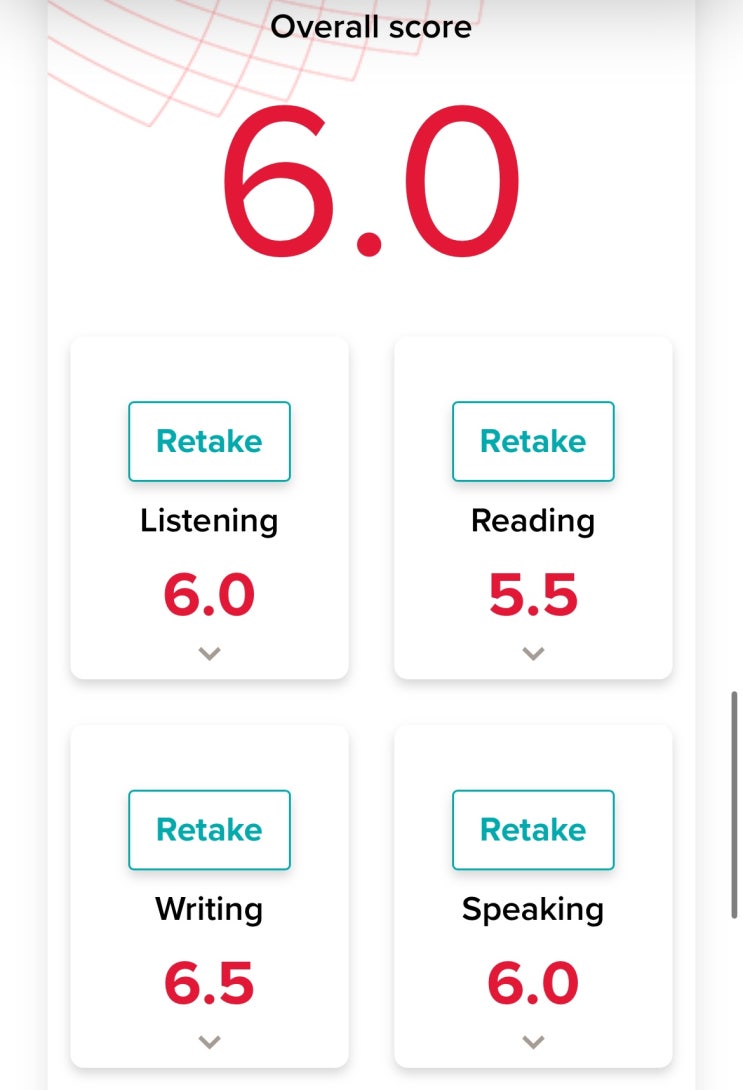Retake the Writing section
Viewport: 743px width, 1090px height.
209,829
